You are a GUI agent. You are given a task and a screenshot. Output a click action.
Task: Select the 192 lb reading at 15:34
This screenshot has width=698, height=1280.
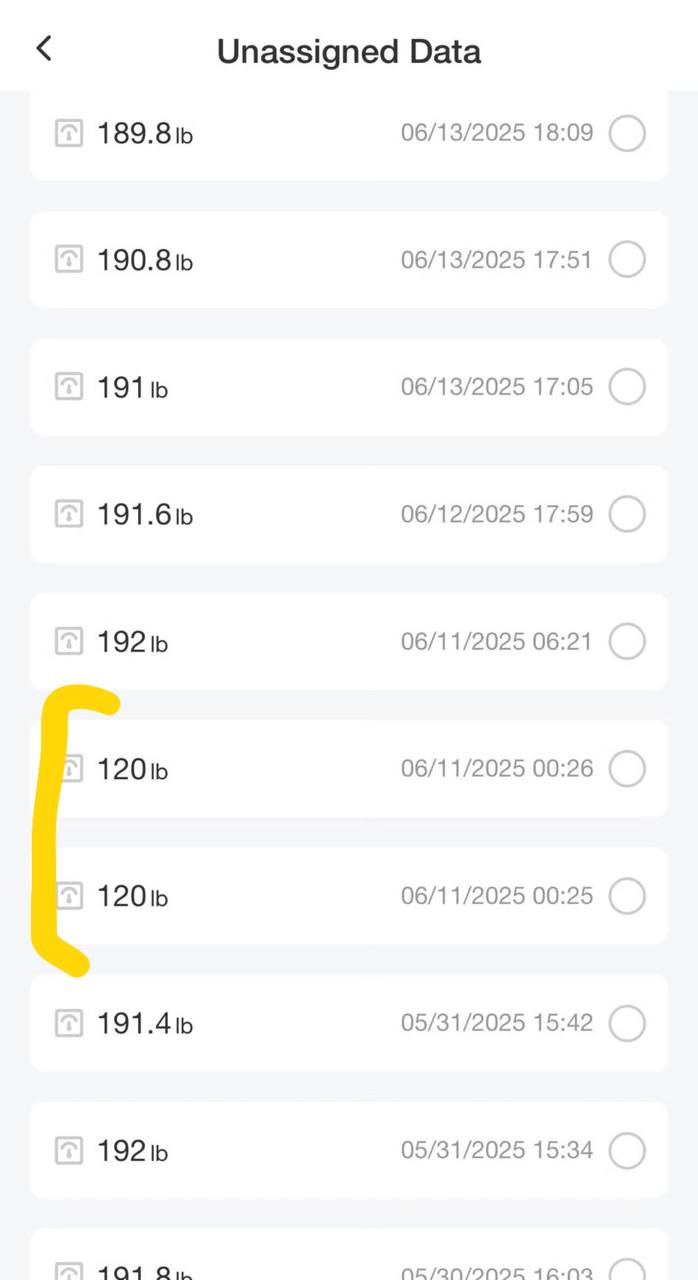click(x=627, y=1151)
